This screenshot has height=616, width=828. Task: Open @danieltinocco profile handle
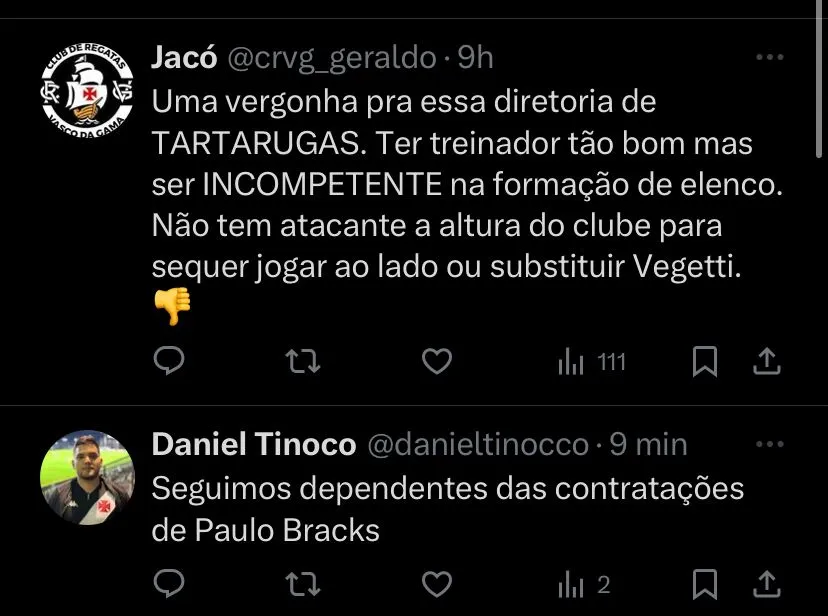pos(478,444)
